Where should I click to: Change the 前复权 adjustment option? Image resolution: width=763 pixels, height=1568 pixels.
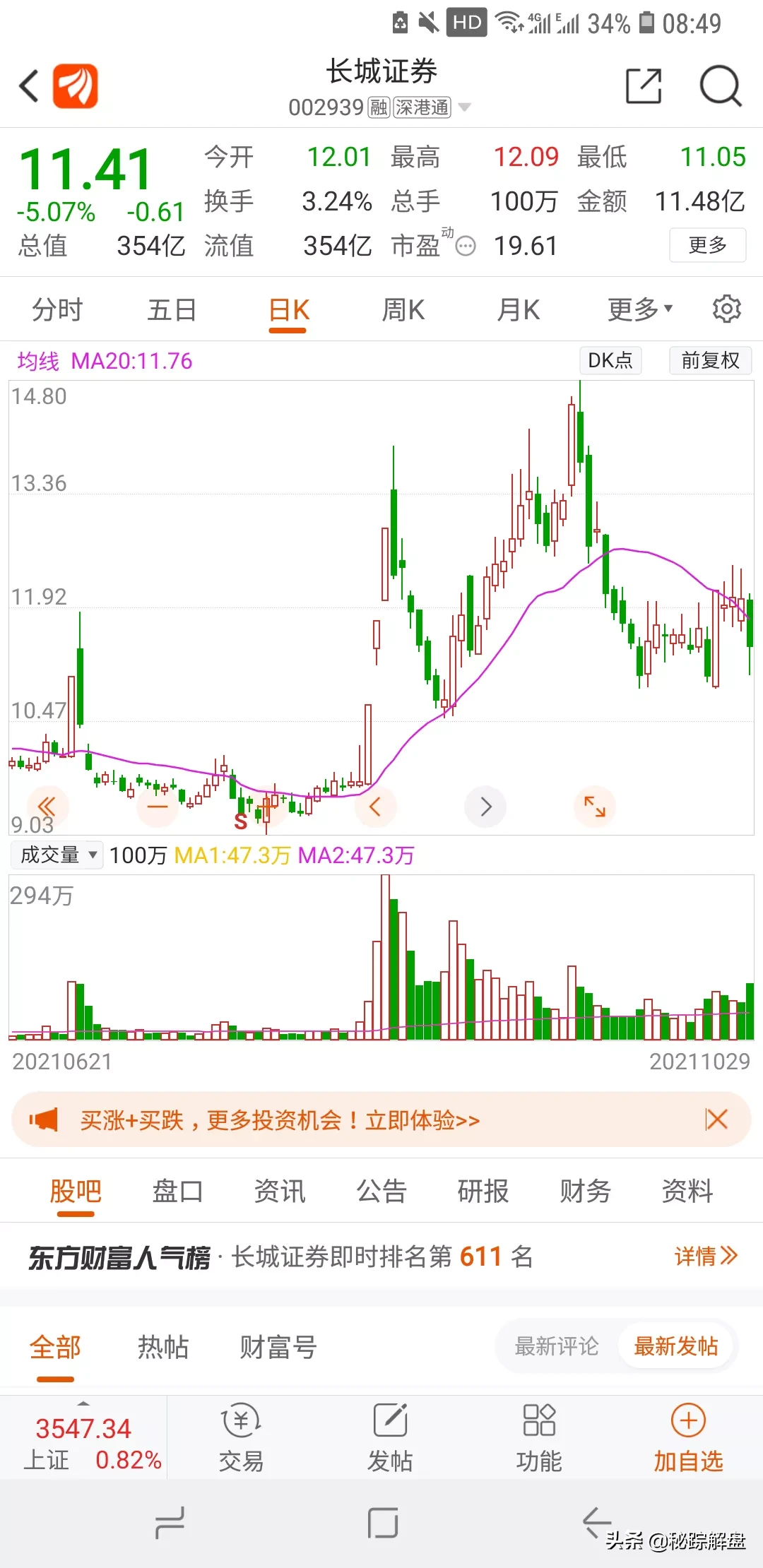[710, 360]
